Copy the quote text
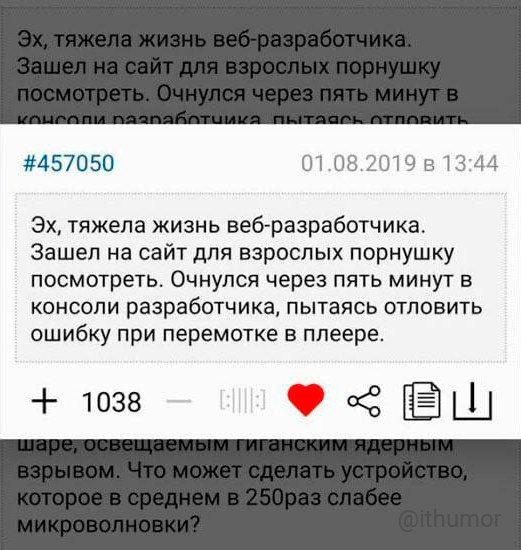The width and height of the screenshot is (521, 550). (x=422, y=401)
